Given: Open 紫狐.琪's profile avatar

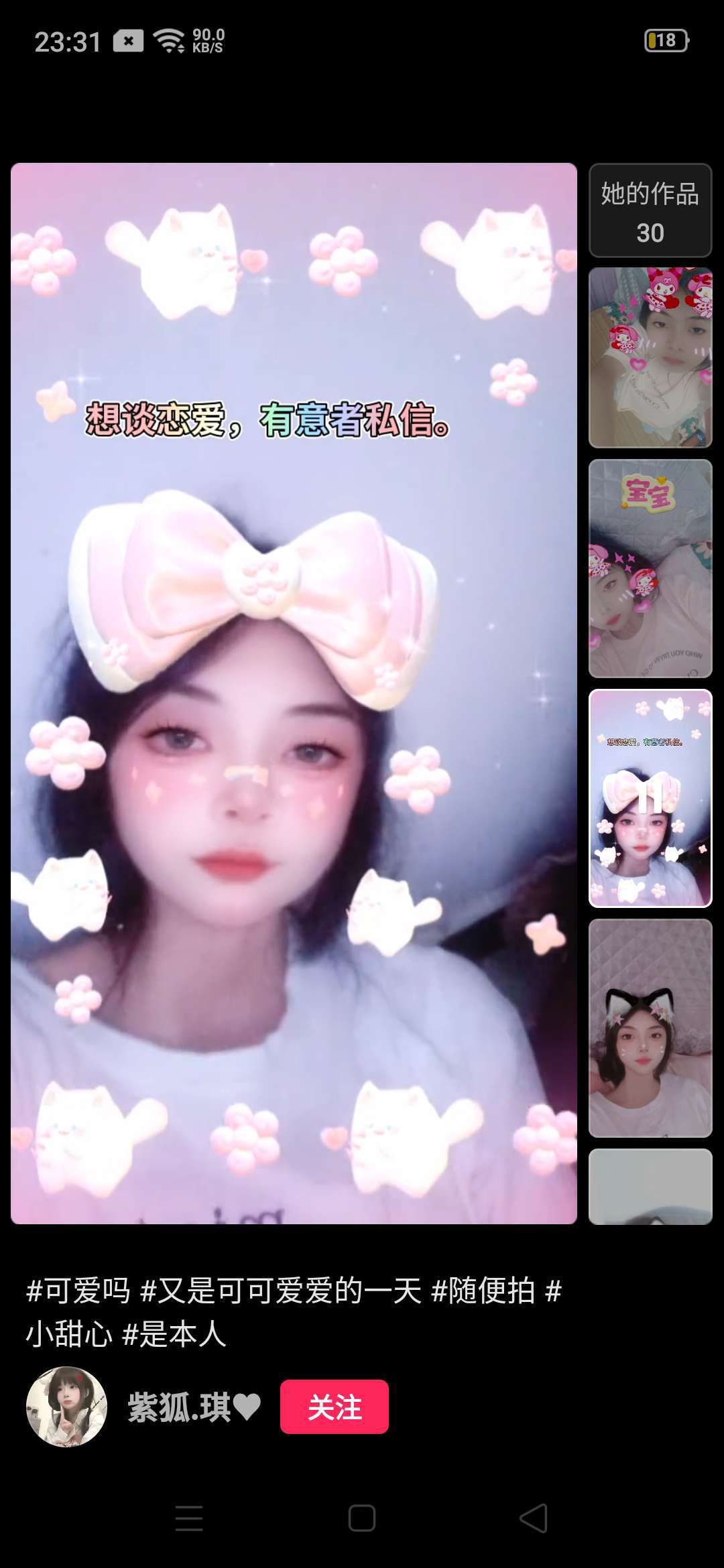Looking at the screenshot, I should pyautogui.click(x=66, y=1407).
